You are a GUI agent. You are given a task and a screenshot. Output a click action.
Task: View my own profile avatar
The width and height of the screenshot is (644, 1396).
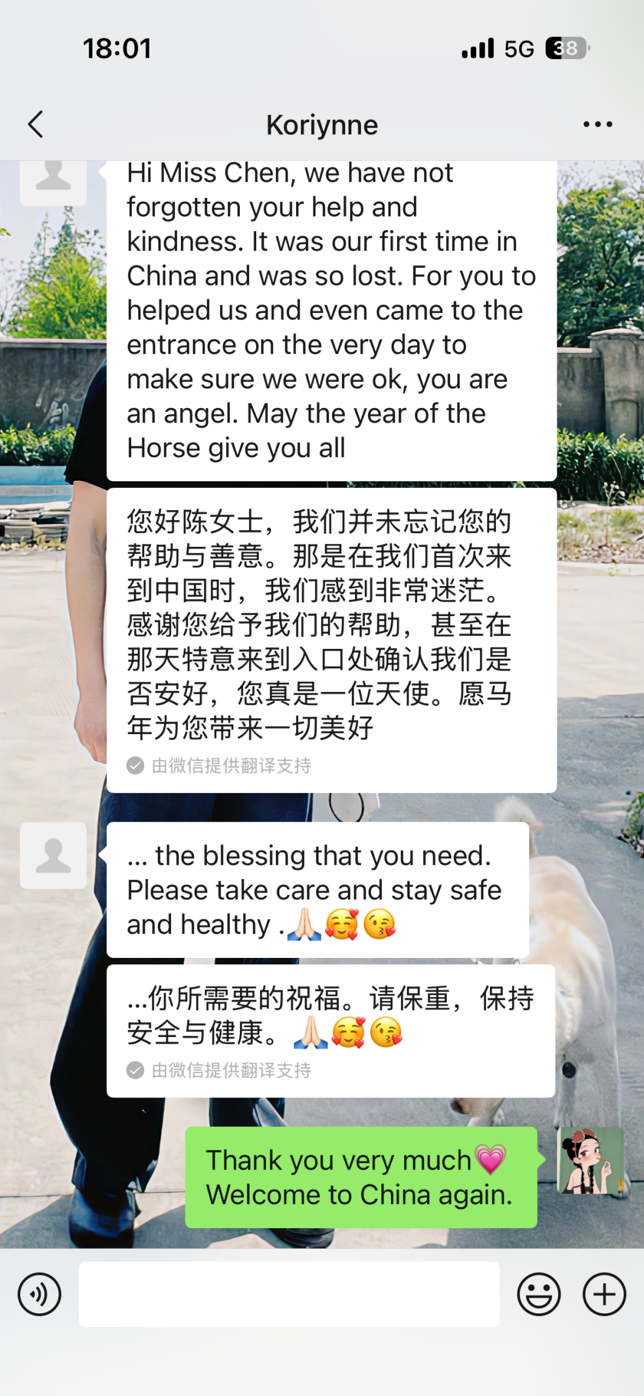click(x=590, y=1161)
